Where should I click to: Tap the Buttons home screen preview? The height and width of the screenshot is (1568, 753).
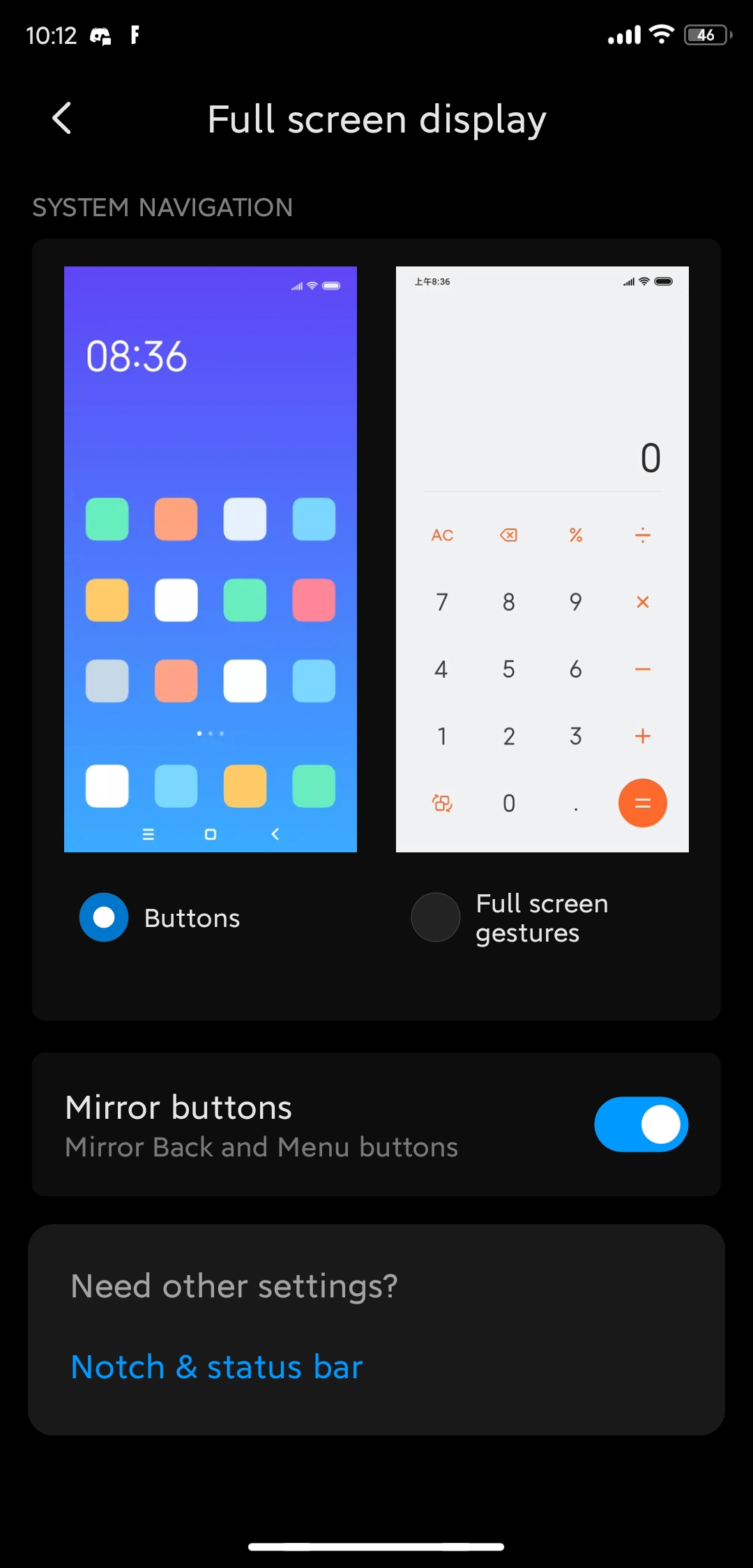(x=211, y=559)
